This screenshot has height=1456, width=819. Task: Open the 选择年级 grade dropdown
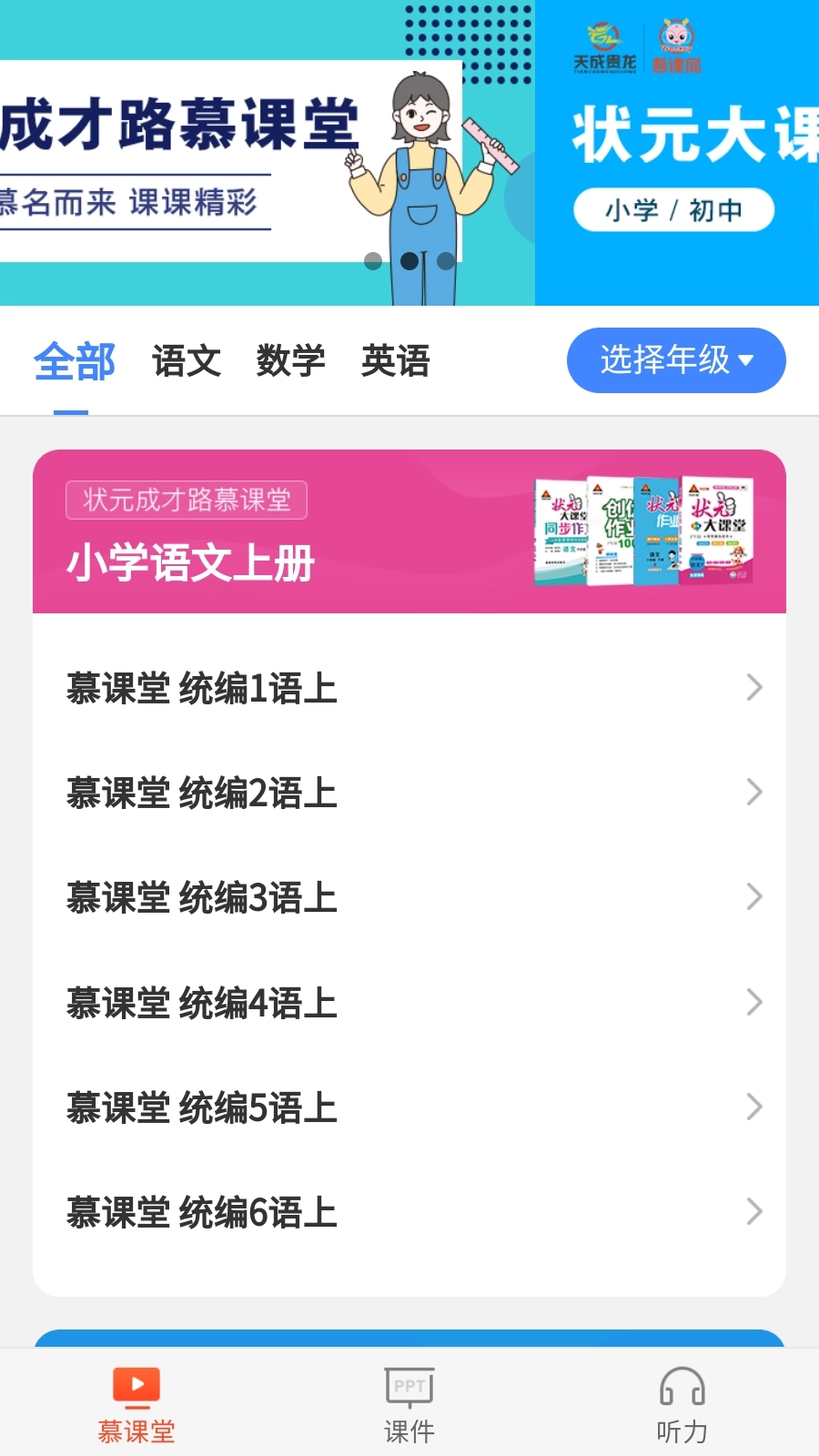(x=675, y=360)
